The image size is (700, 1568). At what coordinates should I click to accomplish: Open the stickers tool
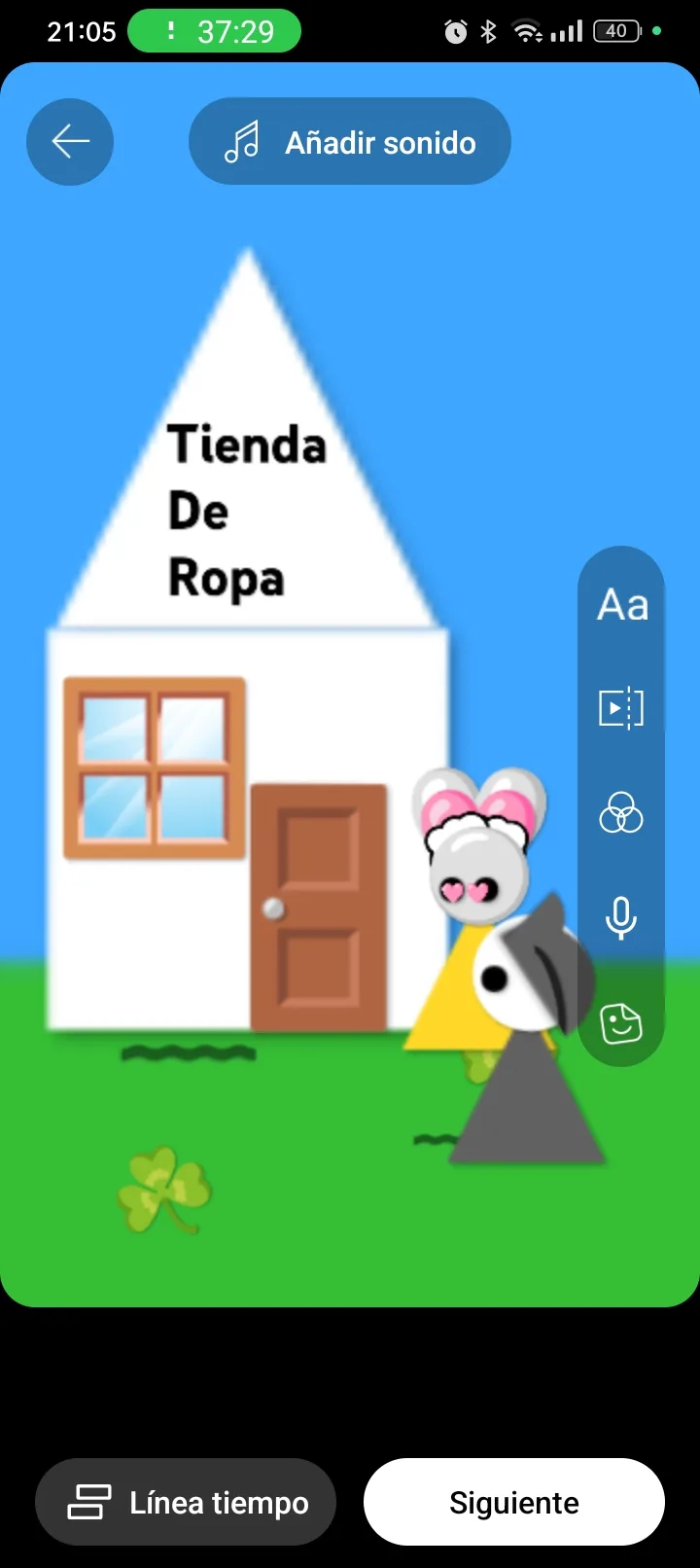click(x=621, y=1023)
